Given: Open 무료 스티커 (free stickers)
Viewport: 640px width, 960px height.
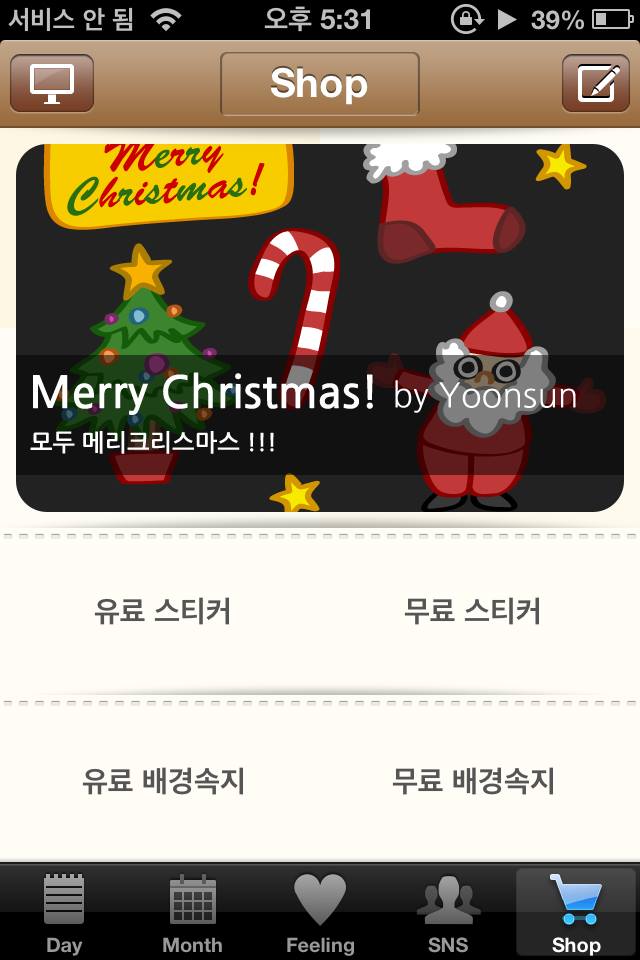Looking at the screenshot, I should (x=473, y=610).
